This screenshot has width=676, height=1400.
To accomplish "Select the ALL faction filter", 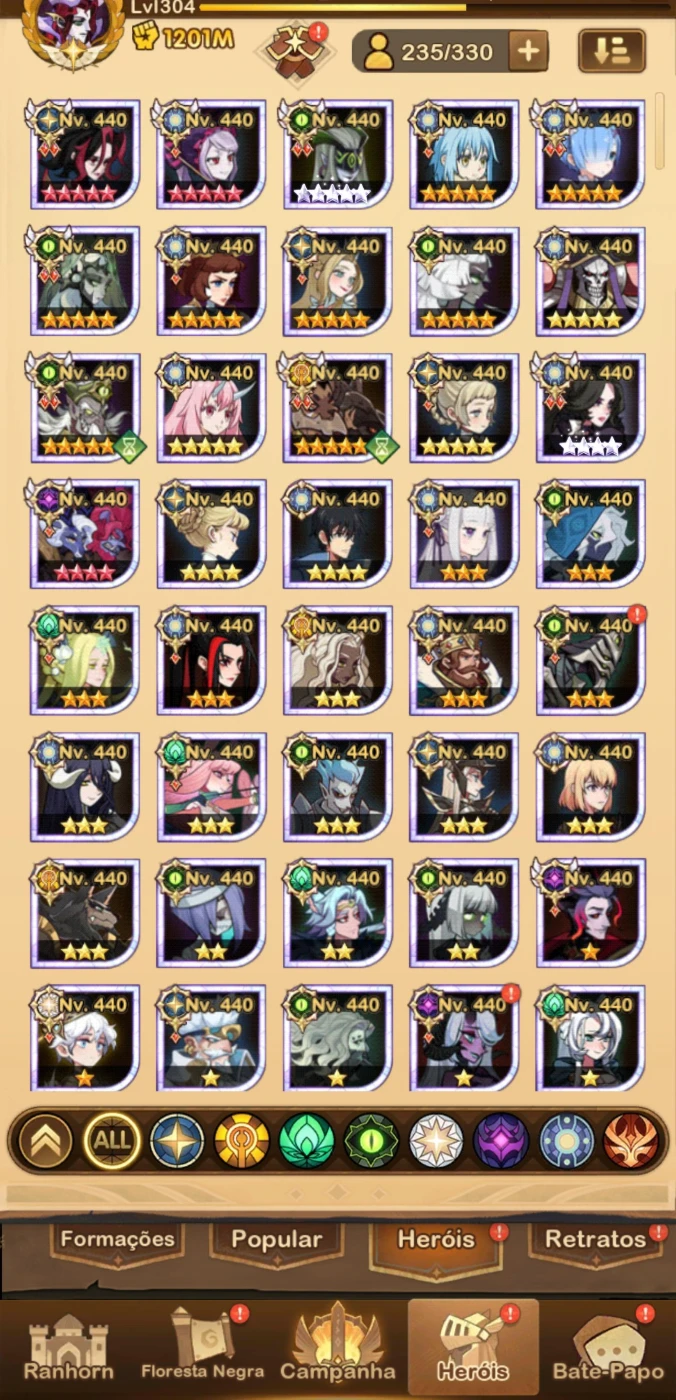I will tap(112, 1140).
